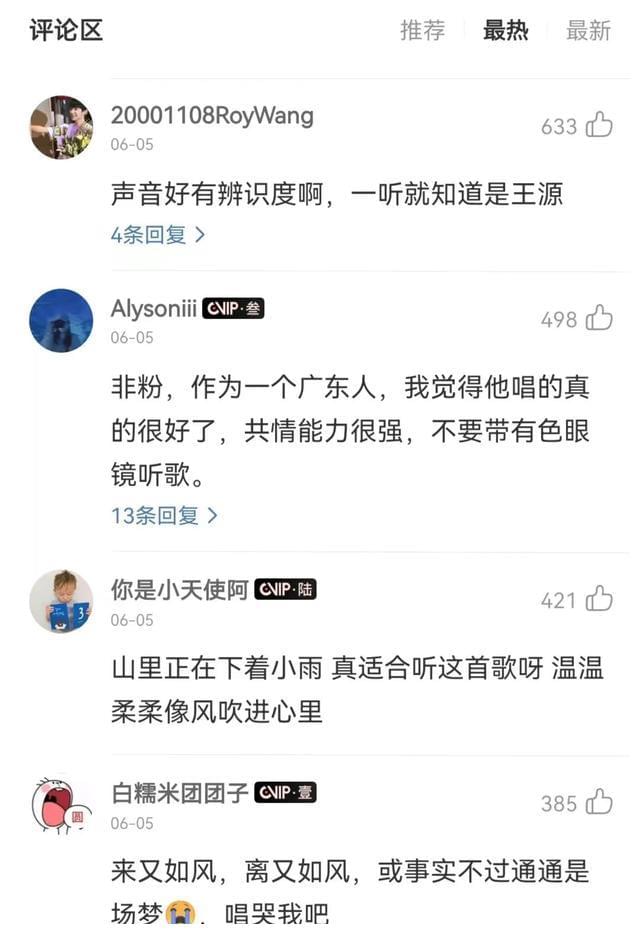
Task: Like the comment by 你是小天使阿
Action: (599, 600)
